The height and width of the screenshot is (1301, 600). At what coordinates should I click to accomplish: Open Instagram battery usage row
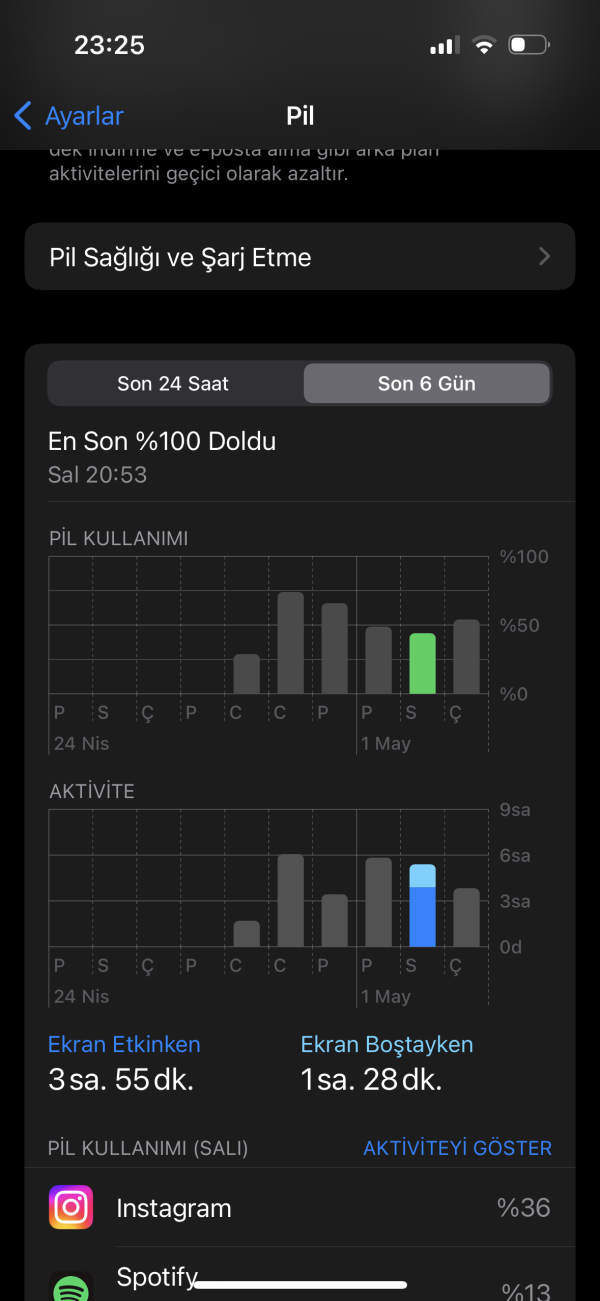point(300,1208)
